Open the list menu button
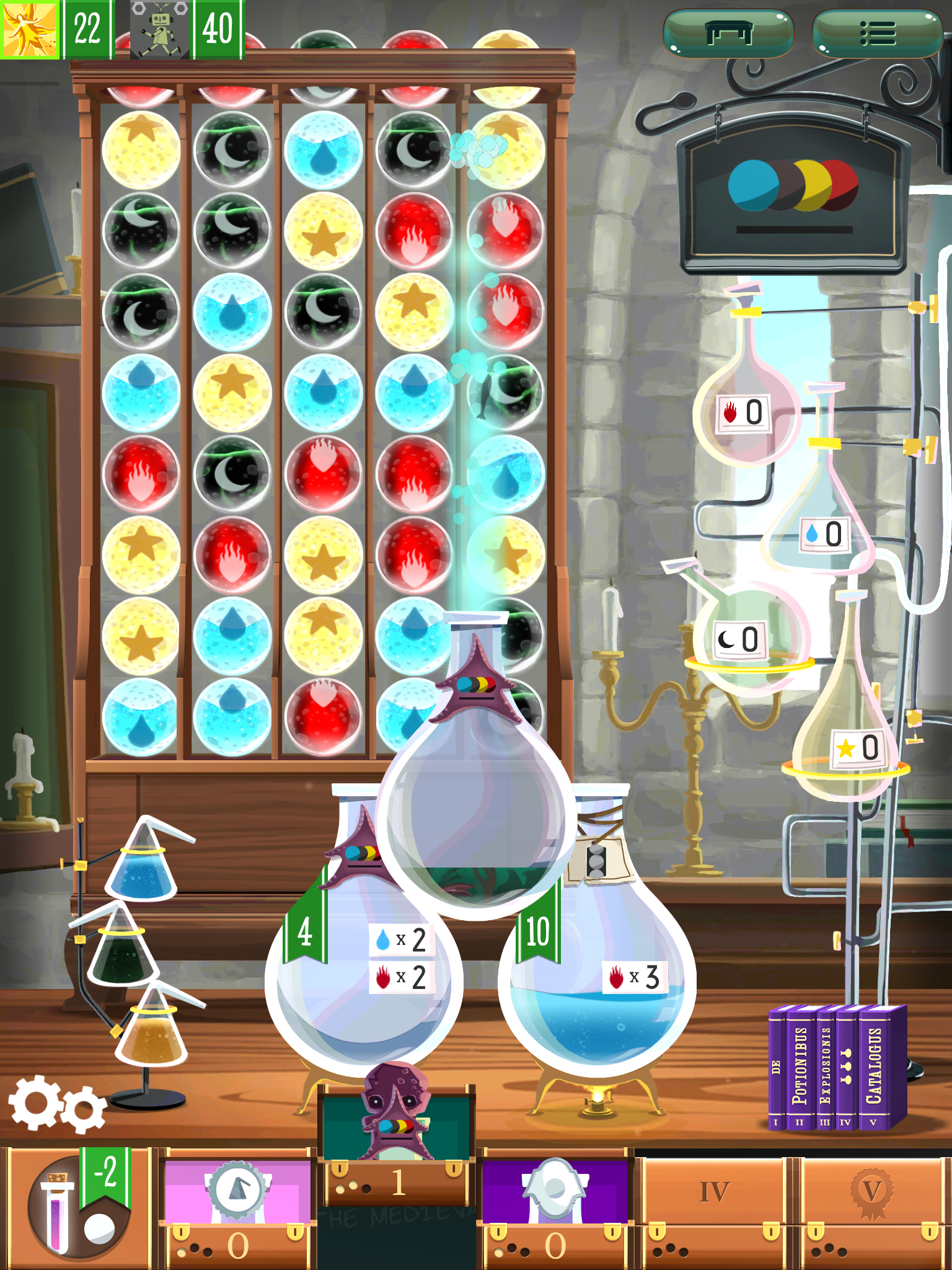Viewport: 952px width, 1270px height. point(878,32)
